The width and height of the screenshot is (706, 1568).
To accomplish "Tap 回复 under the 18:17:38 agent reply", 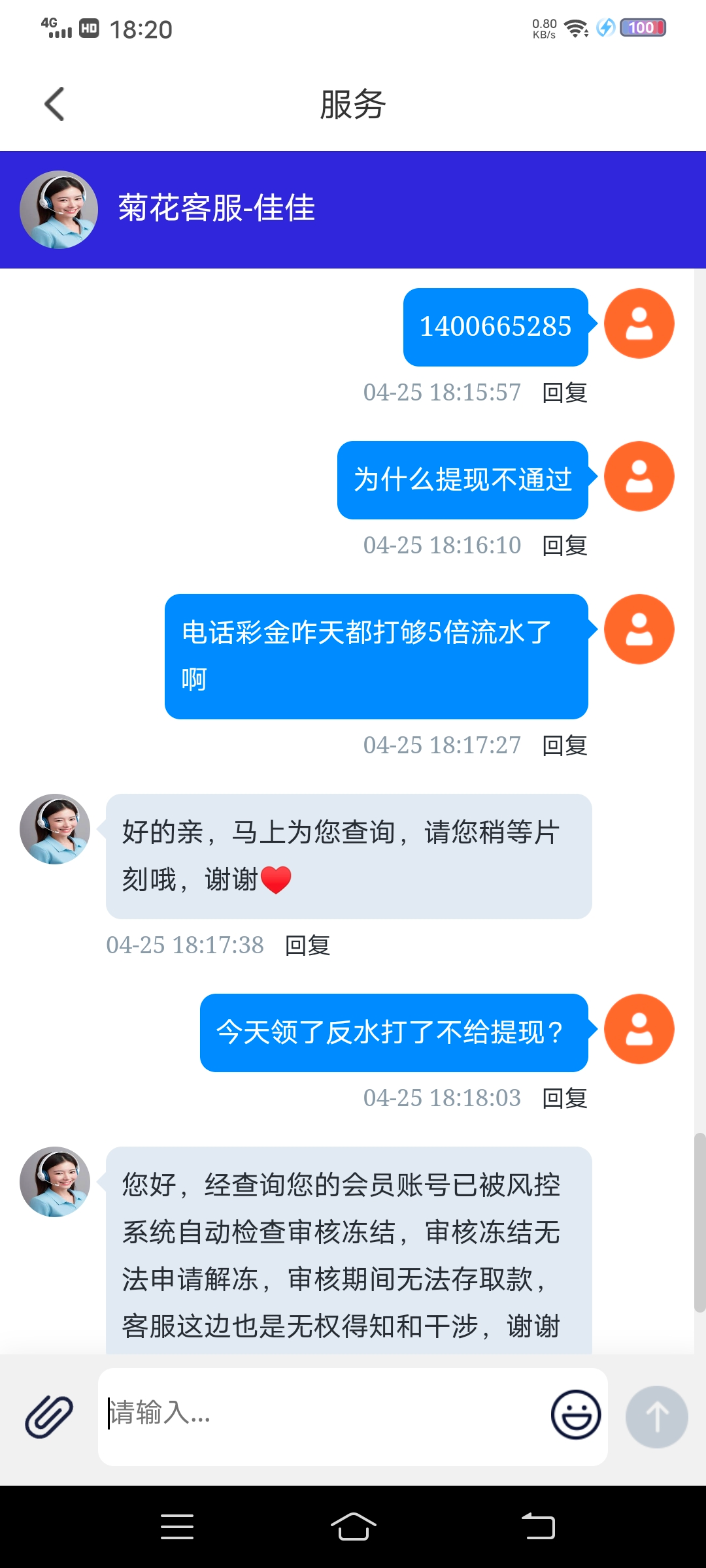I will [306, 945].
